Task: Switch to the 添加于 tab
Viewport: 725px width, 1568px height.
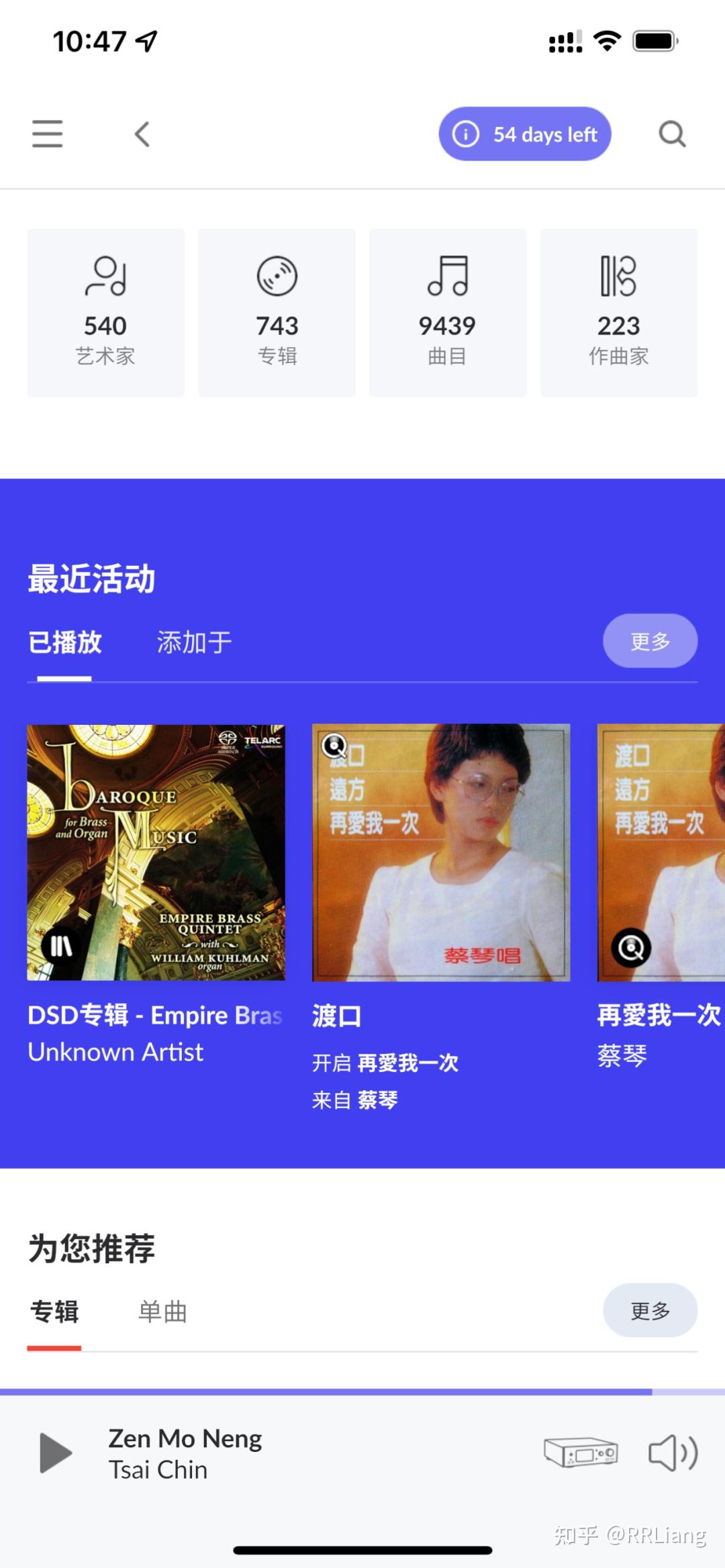Action: pyautogui.click(x=194, y=643)
